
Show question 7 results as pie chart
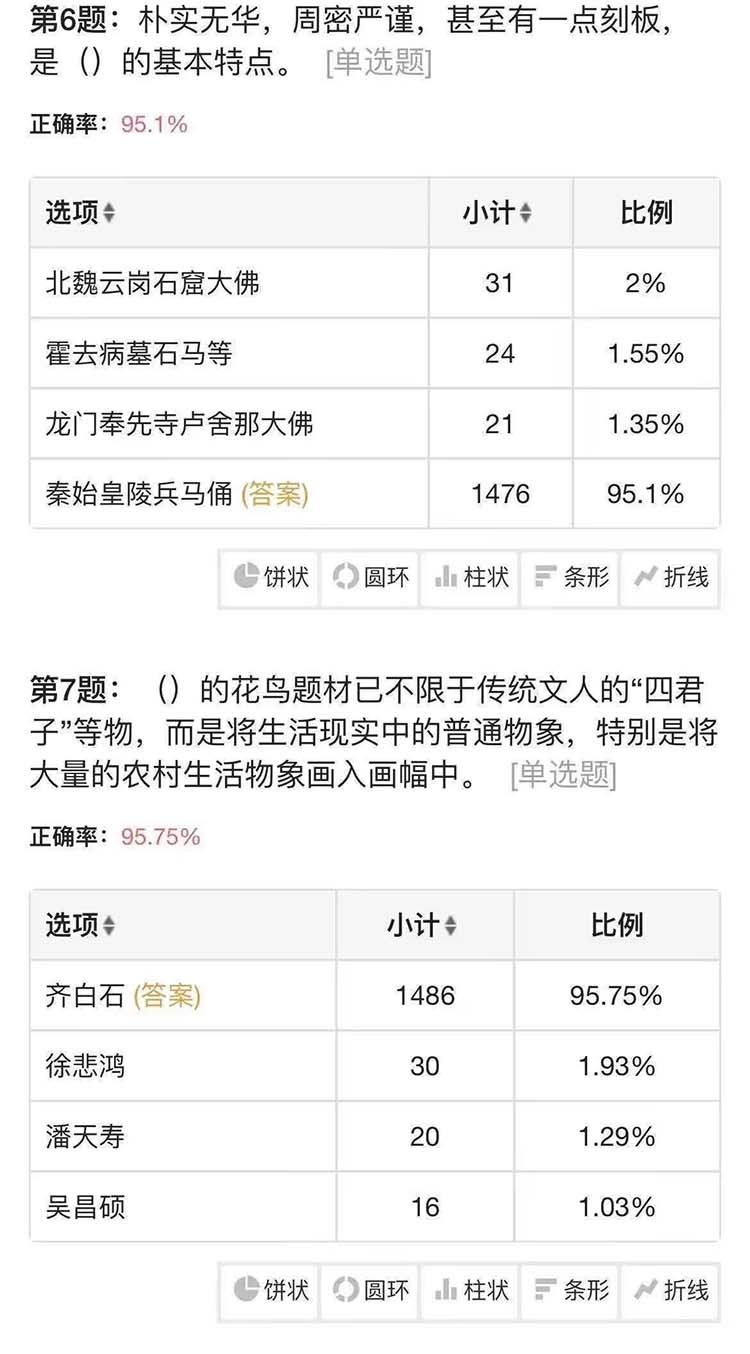[x=270, y=1290]
